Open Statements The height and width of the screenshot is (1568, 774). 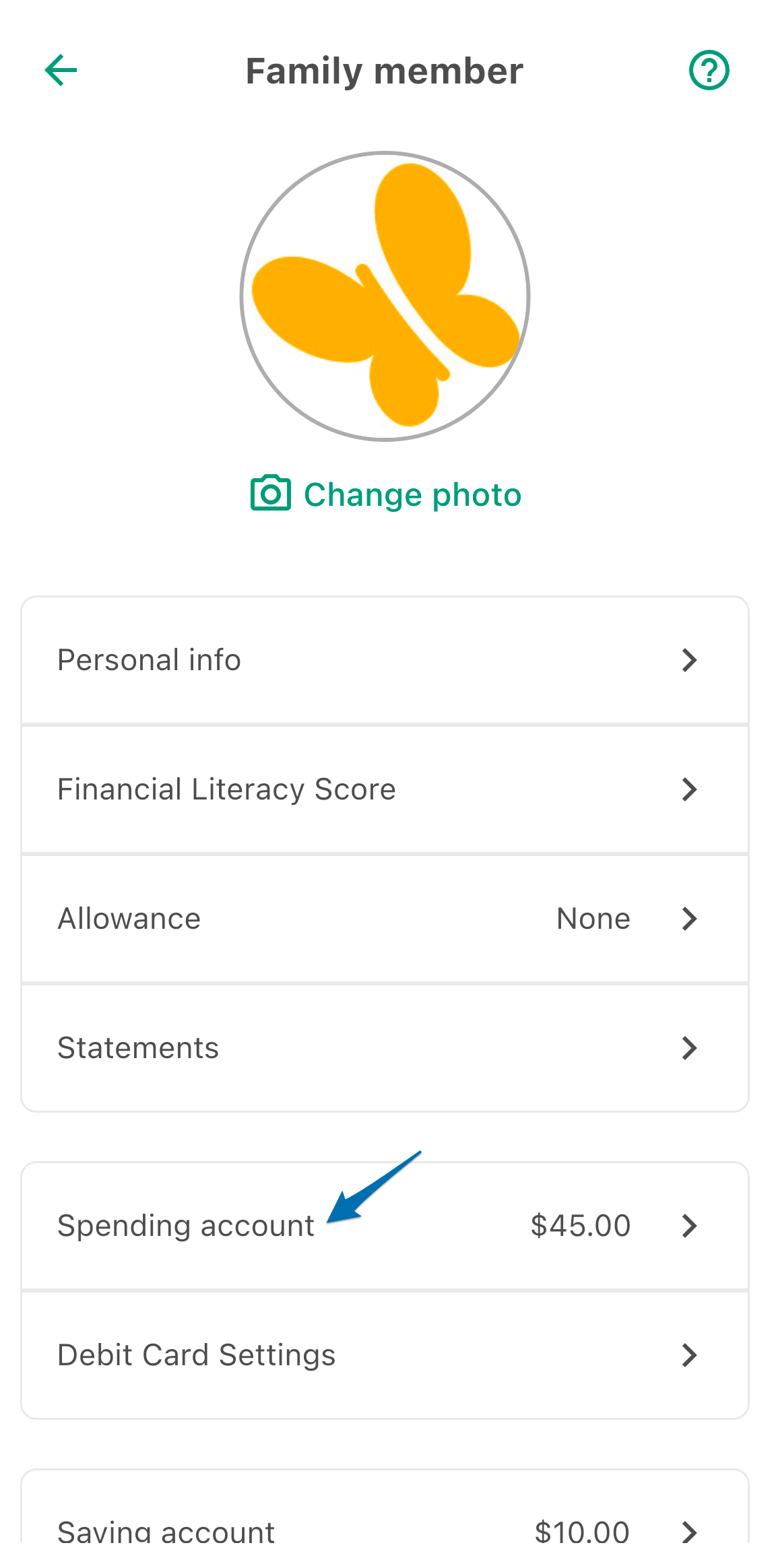385,1048
